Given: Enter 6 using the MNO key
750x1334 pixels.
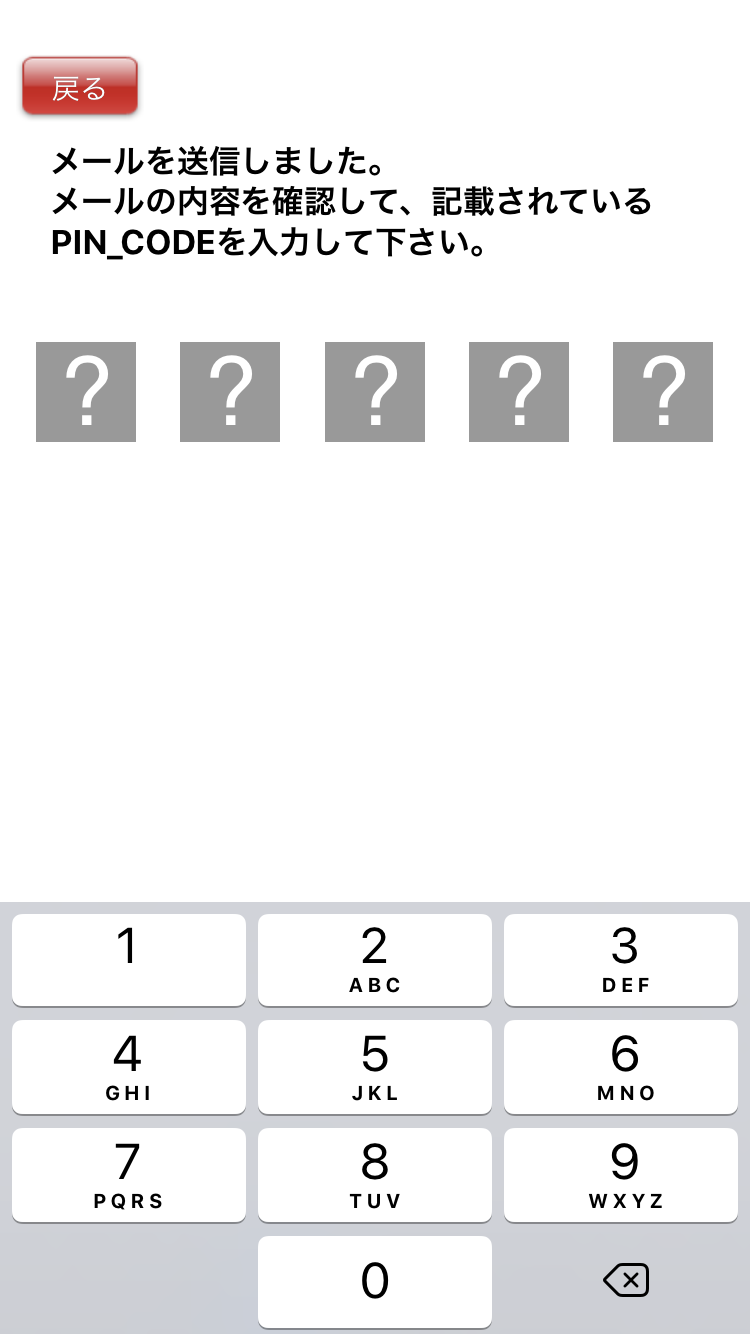Looking at the screenshot, I should [x=625, y=1066].
